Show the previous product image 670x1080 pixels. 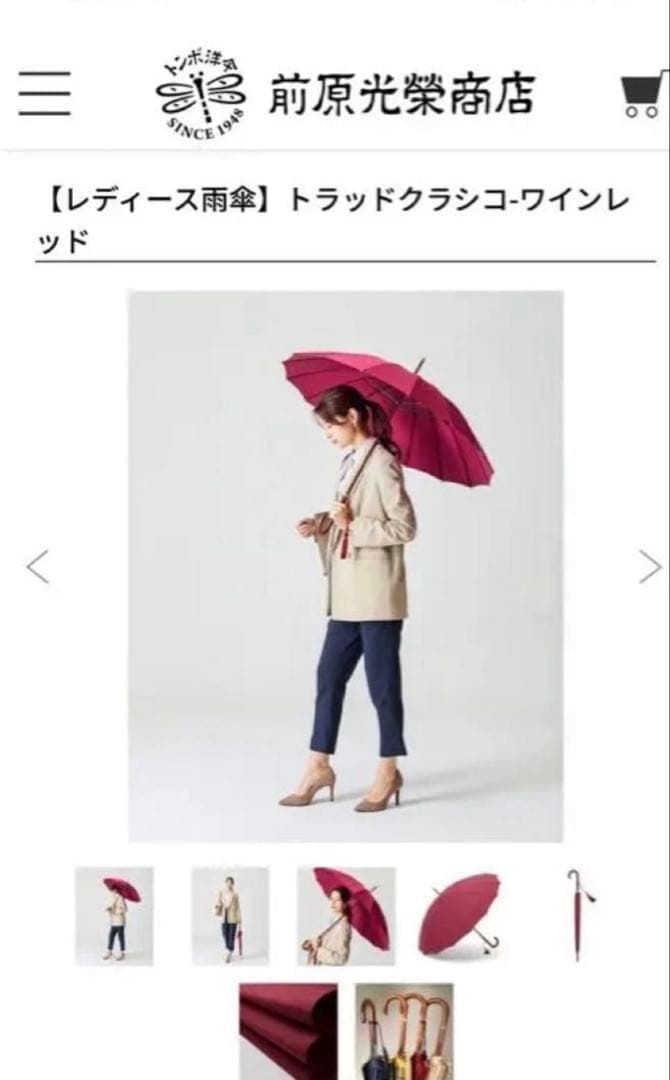(38, 567)
